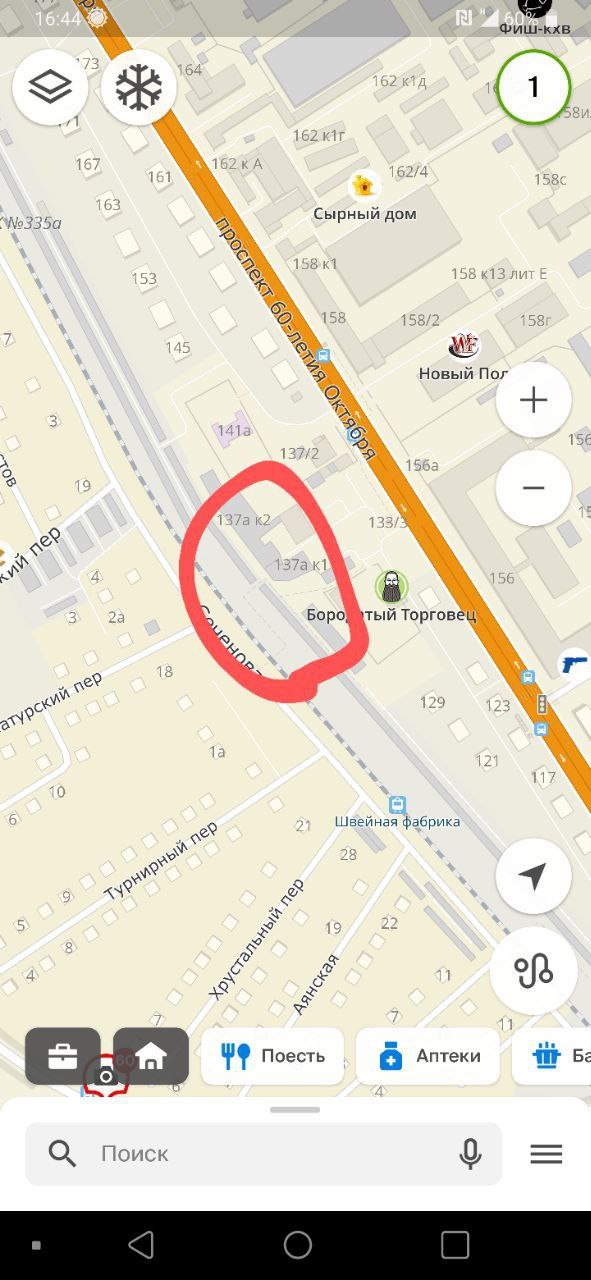Image resolution: width=591 pixels, height=1280 pixels.
Task: Zoom in with the plus button
Action: 533,401
